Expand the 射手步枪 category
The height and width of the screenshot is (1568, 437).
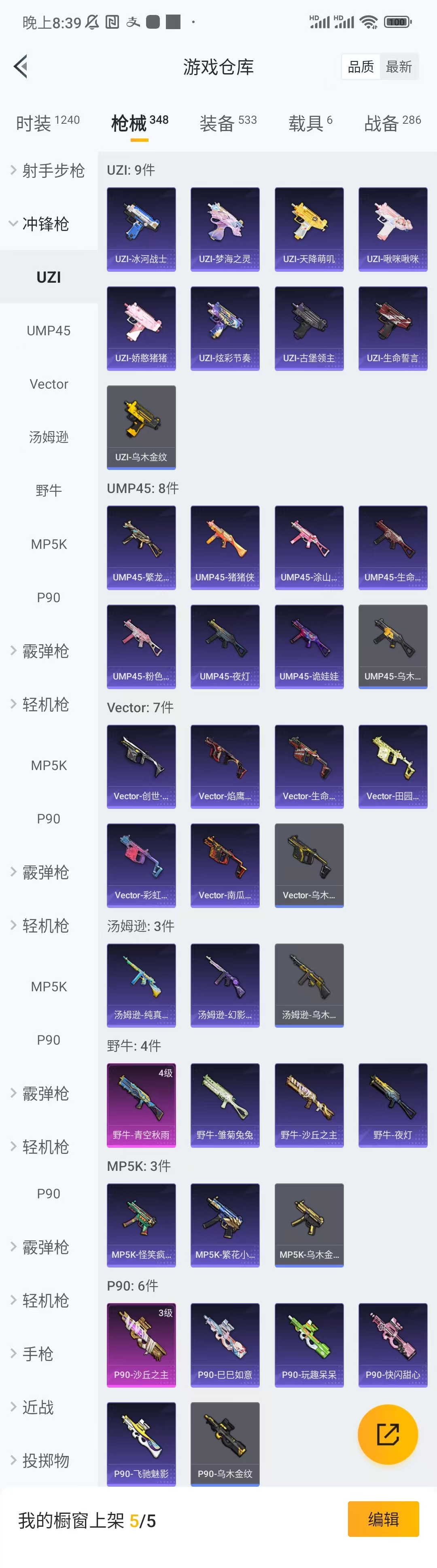49,170
